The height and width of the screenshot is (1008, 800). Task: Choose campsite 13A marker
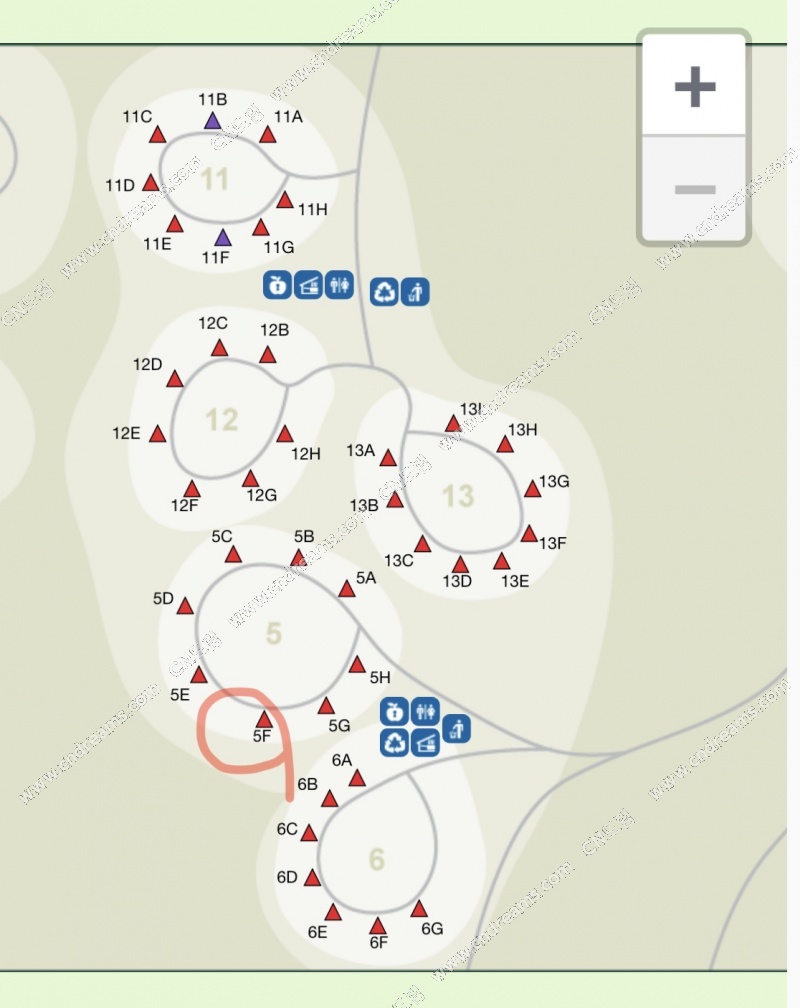388,458
